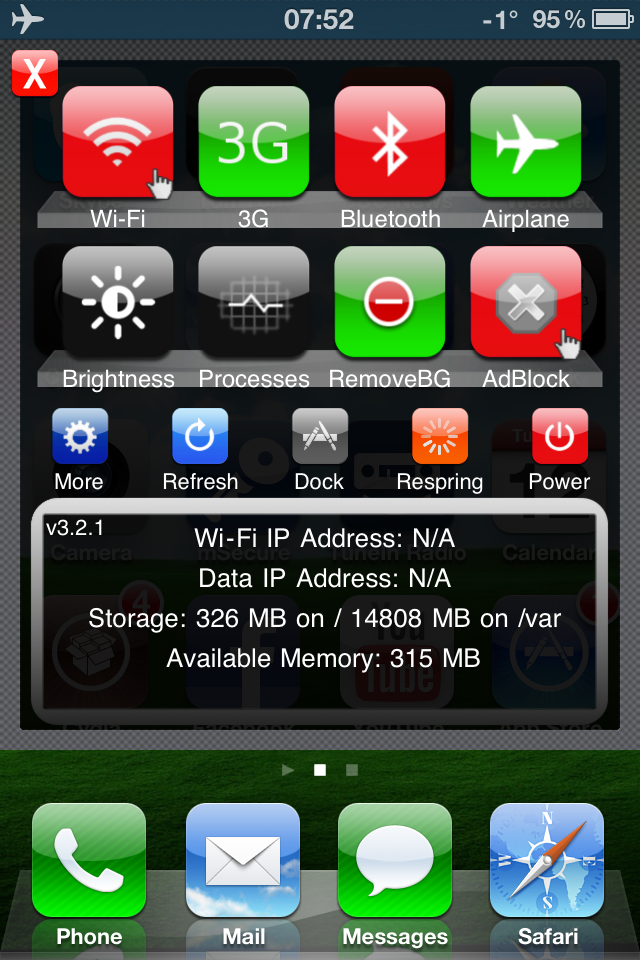Image resolution: width=640 pixels, height=960 pixels.
Task: Toggle the 3G data switch
Action: (253, 142)
